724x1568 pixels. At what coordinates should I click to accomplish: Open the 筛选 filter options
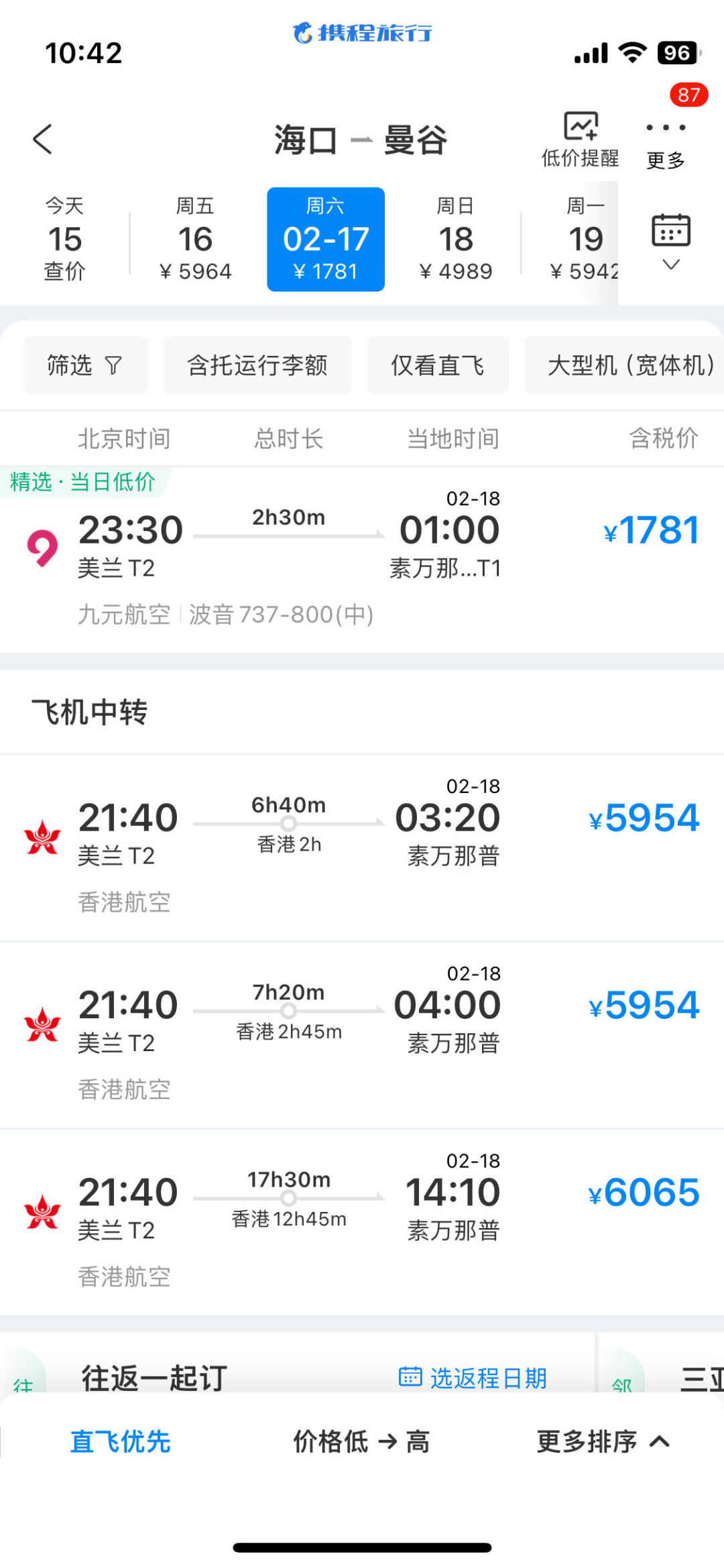tap(85, 365)
